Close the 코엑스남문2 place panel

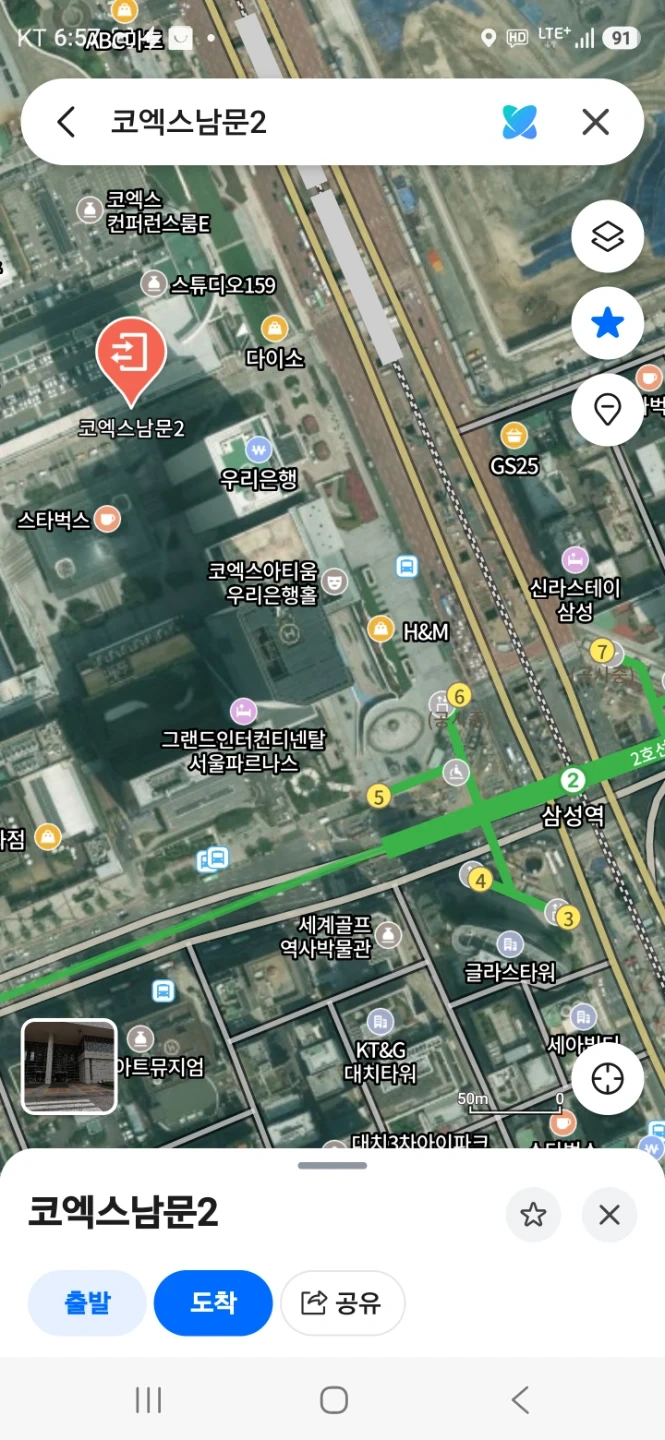point(609,1215)
